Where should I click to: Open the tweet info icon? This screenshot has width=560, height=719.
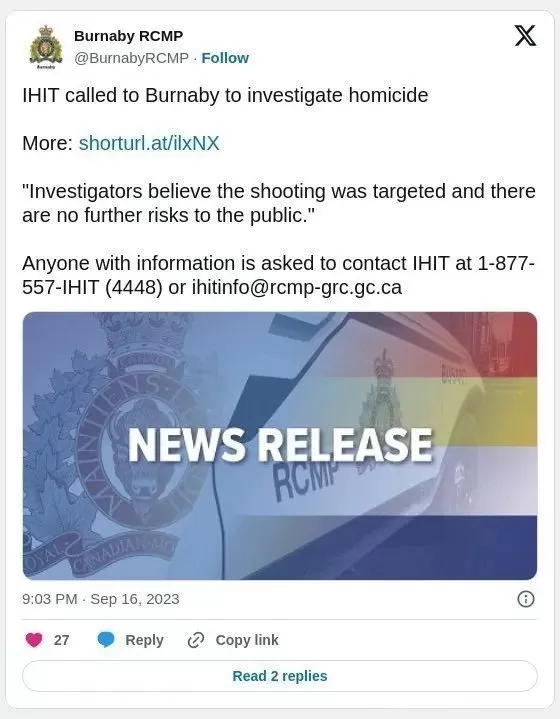[x=526, y=599]
